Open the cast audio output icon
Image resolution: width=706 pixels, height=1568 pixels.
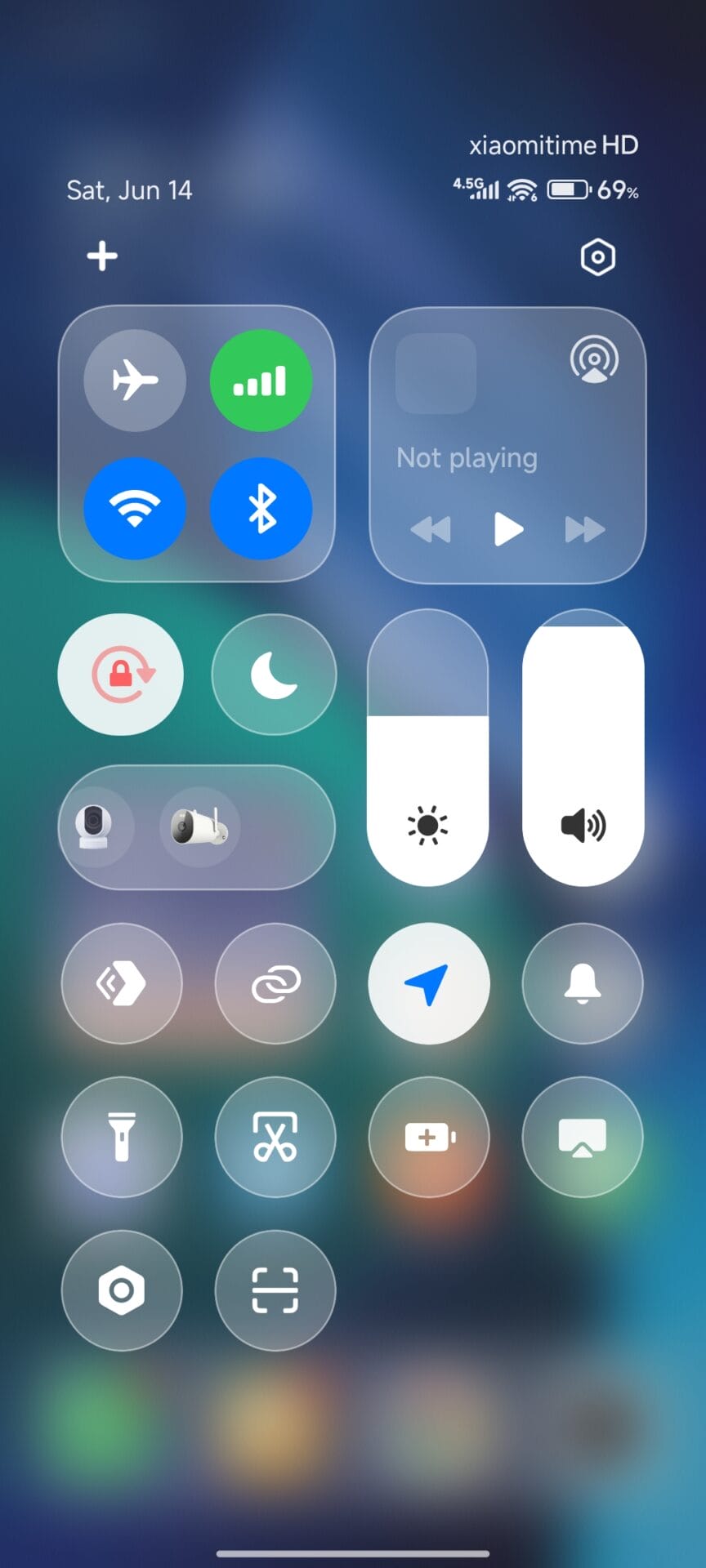coord(594,359)
